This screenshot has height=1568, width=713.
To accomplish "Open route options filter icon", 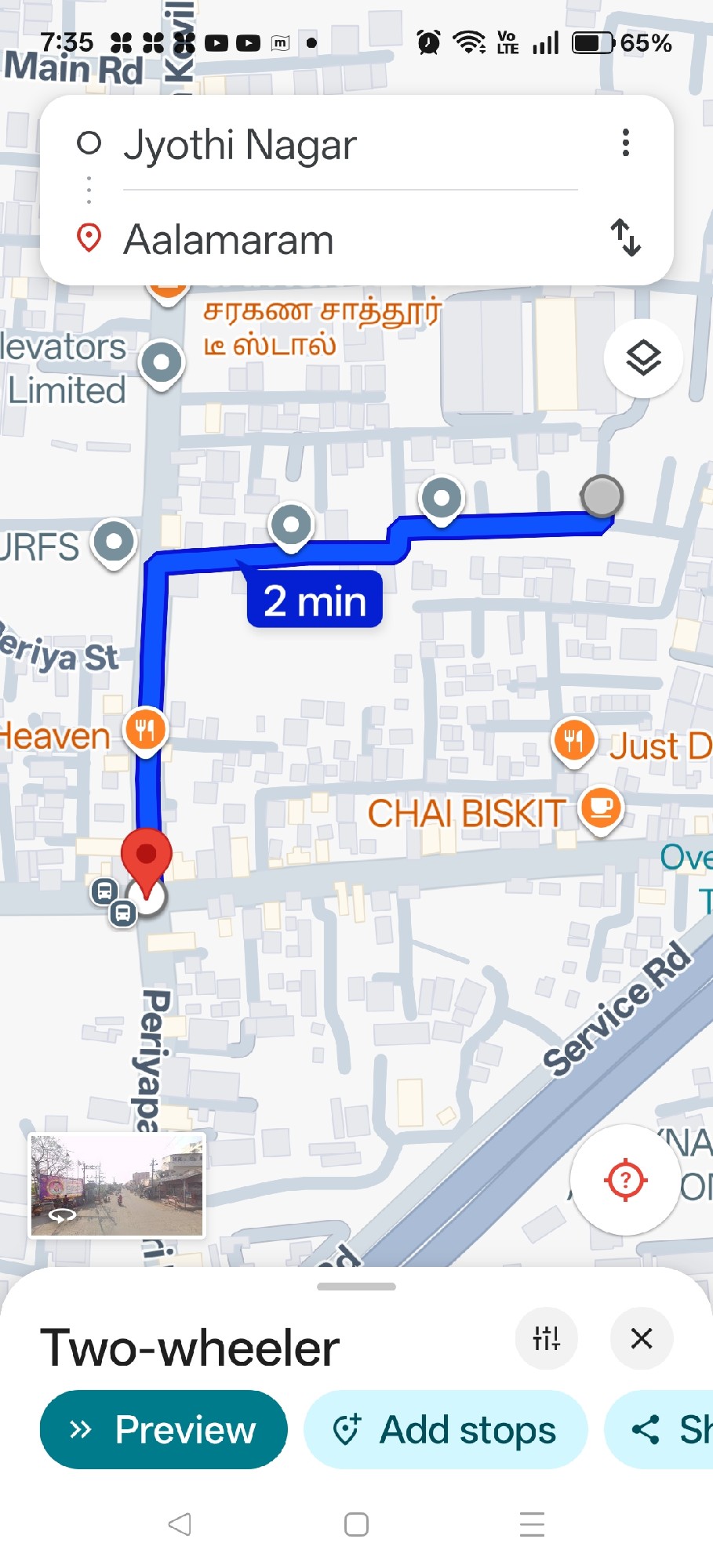I will pyautogui.click(x=547, y=1338).
